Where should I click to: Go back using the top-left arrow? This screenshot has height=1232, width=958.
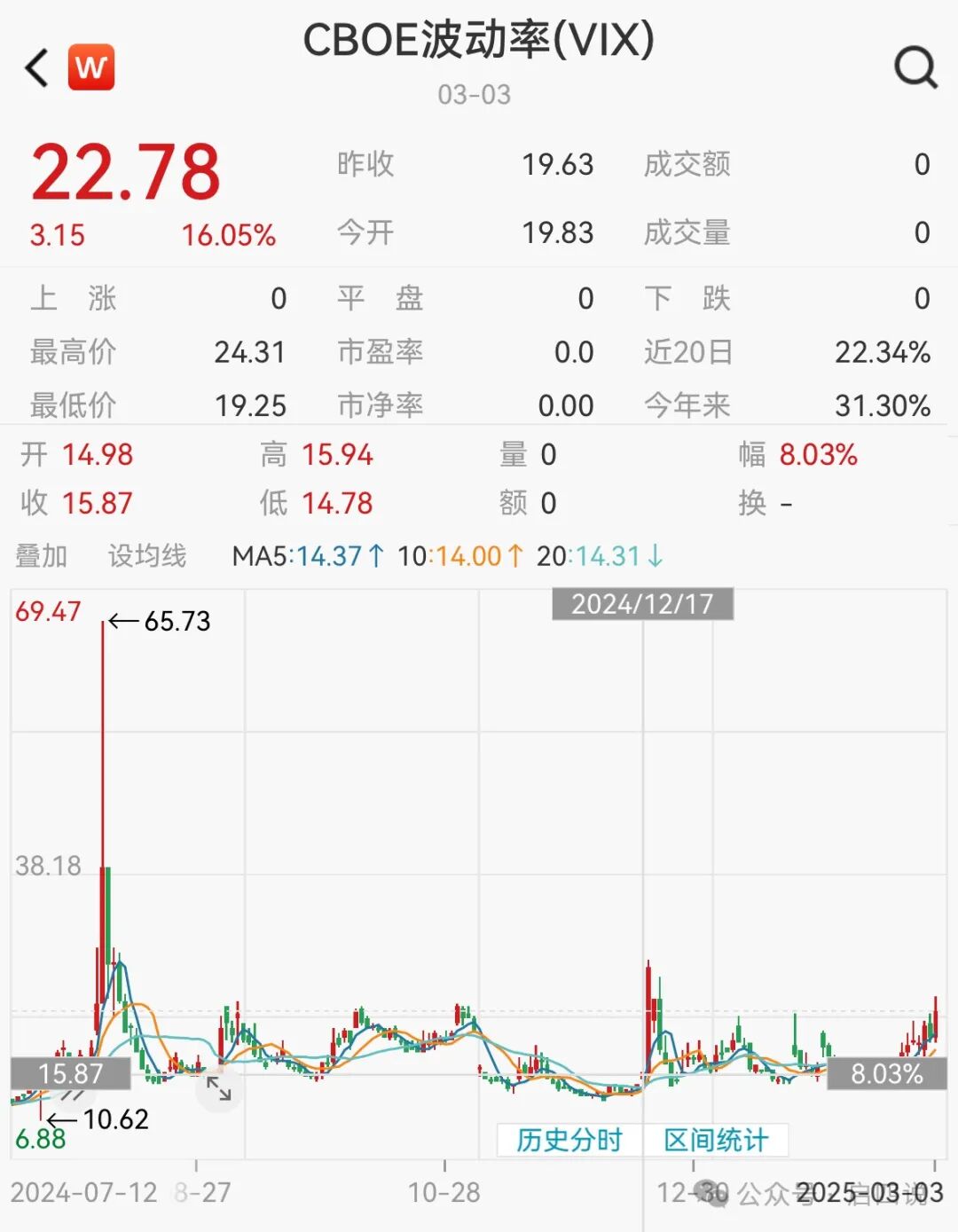tap(37, 68)
